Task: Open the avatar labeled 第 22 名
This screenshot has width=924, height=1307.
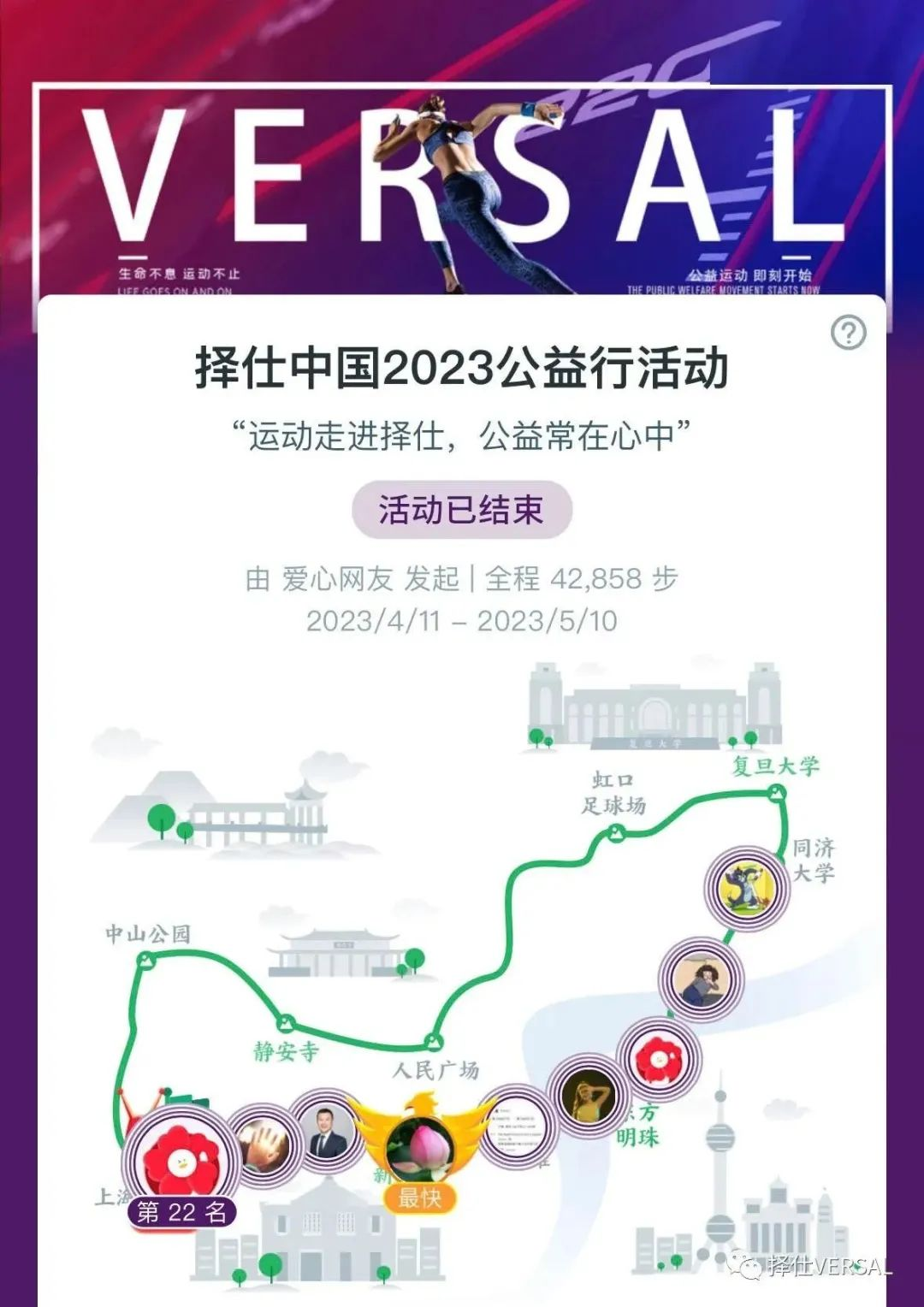Action: tap(181, 1162)
